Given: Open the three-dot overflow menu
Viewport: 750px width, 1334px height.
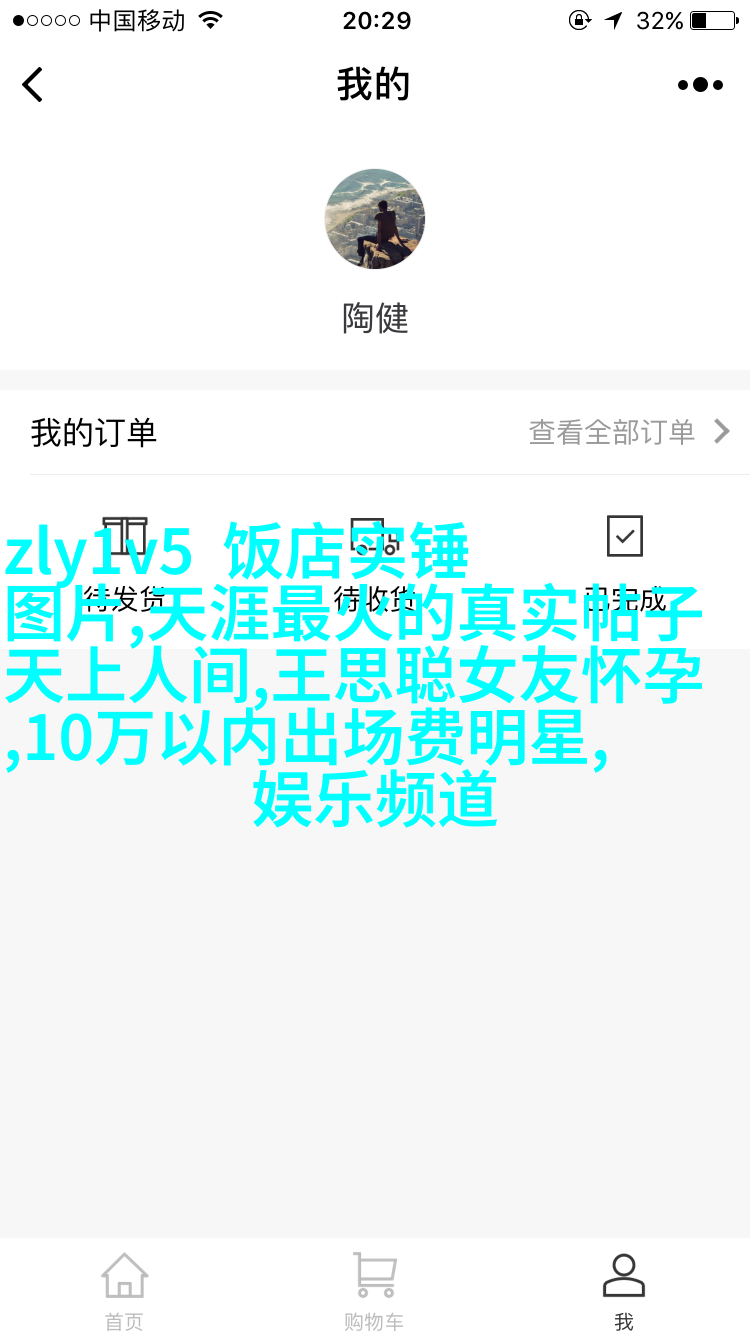Looking at the screenshot, I should [700, 85].
